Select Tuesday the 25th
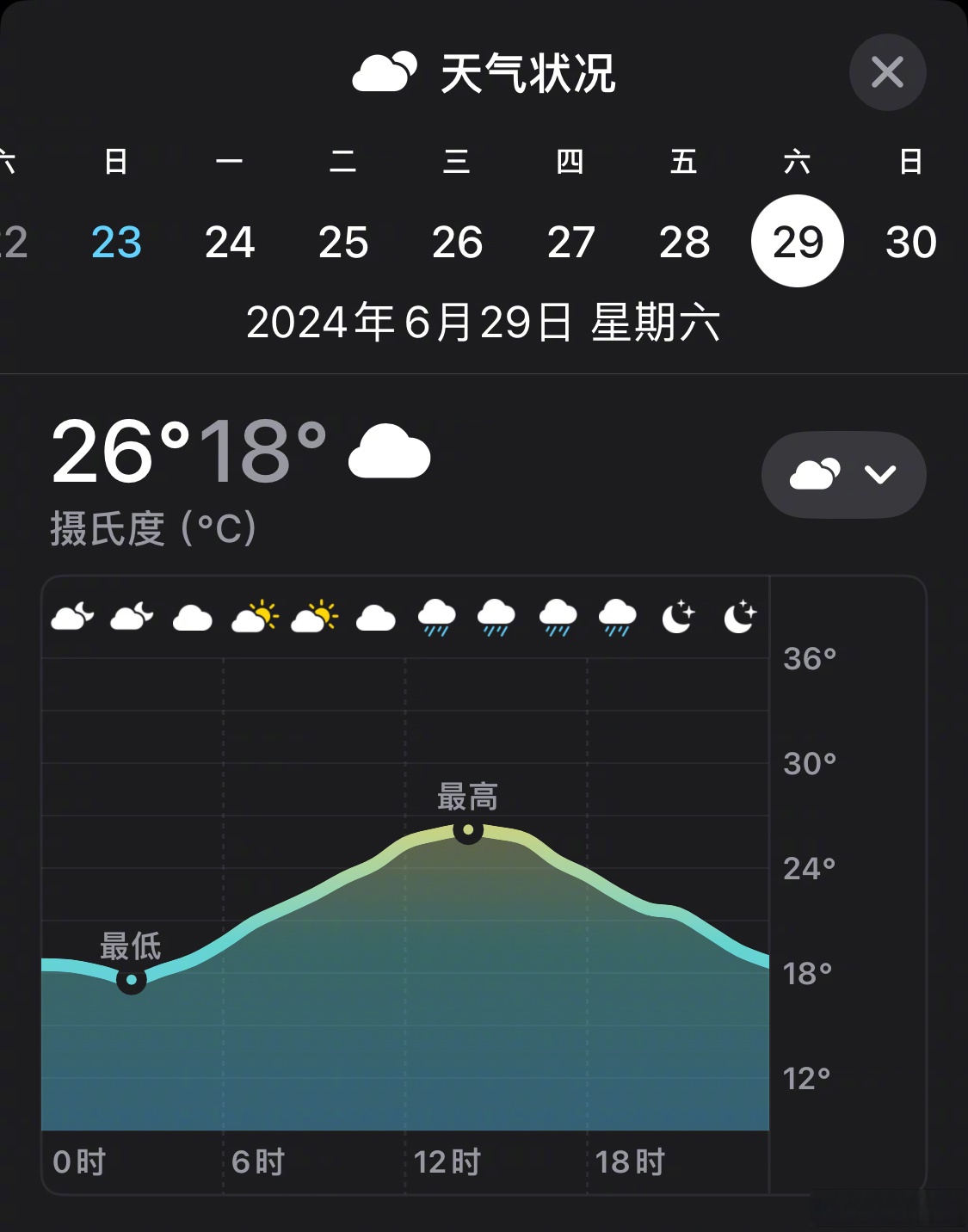968x1232 pixels. pos(343,242)
